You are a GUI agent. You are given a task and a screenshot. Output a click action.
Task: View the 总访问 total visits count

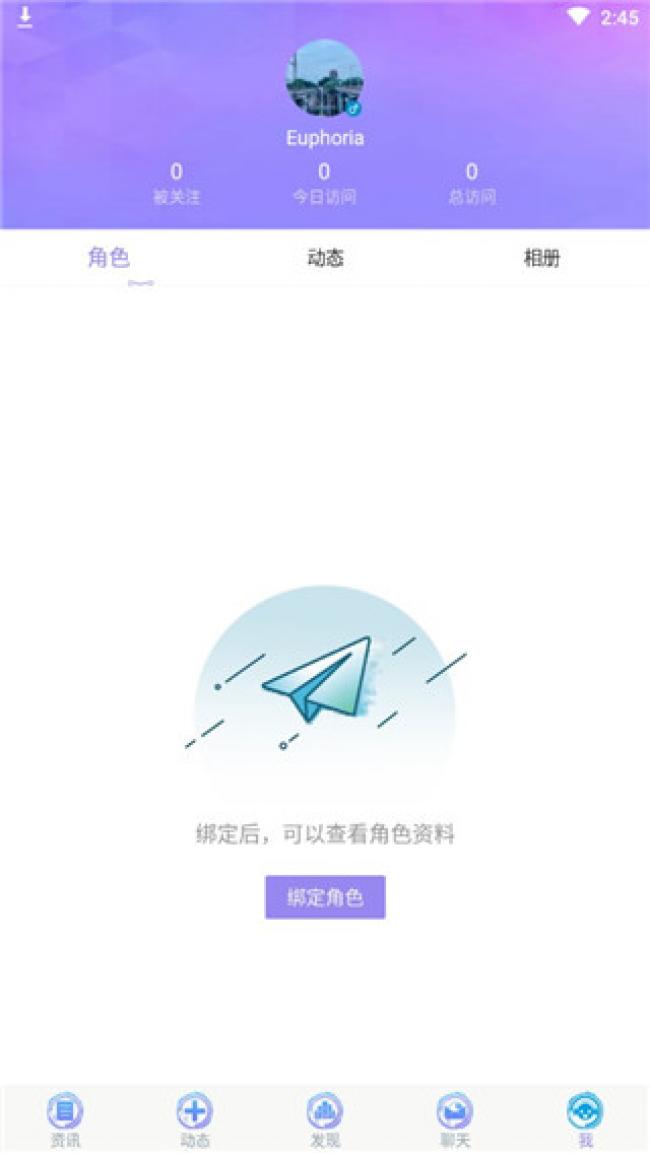pyautogui.click(x=472, y=184)
